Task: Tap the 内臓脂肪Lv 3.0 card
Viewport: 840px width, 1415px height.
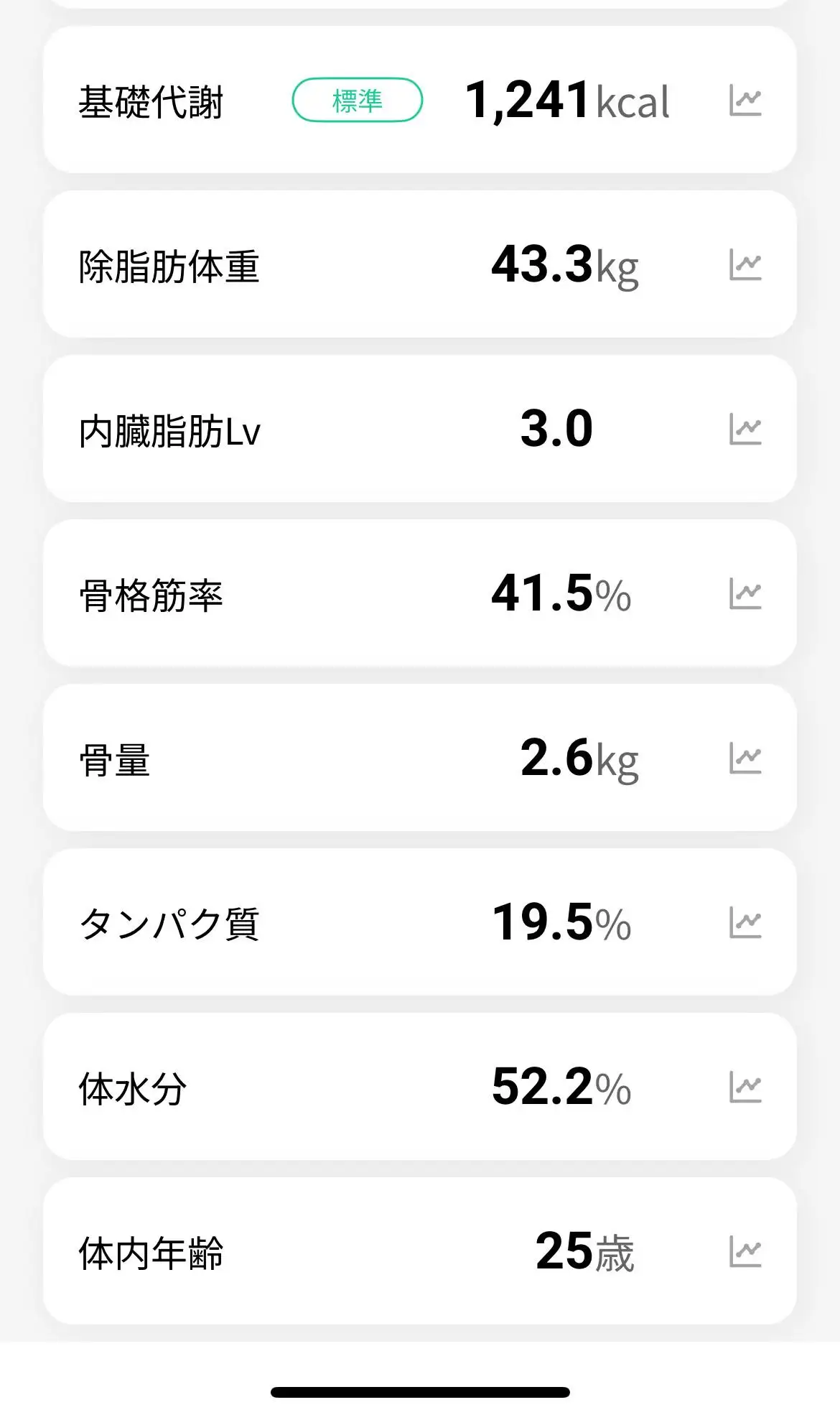Action: [x=420, y=429]
